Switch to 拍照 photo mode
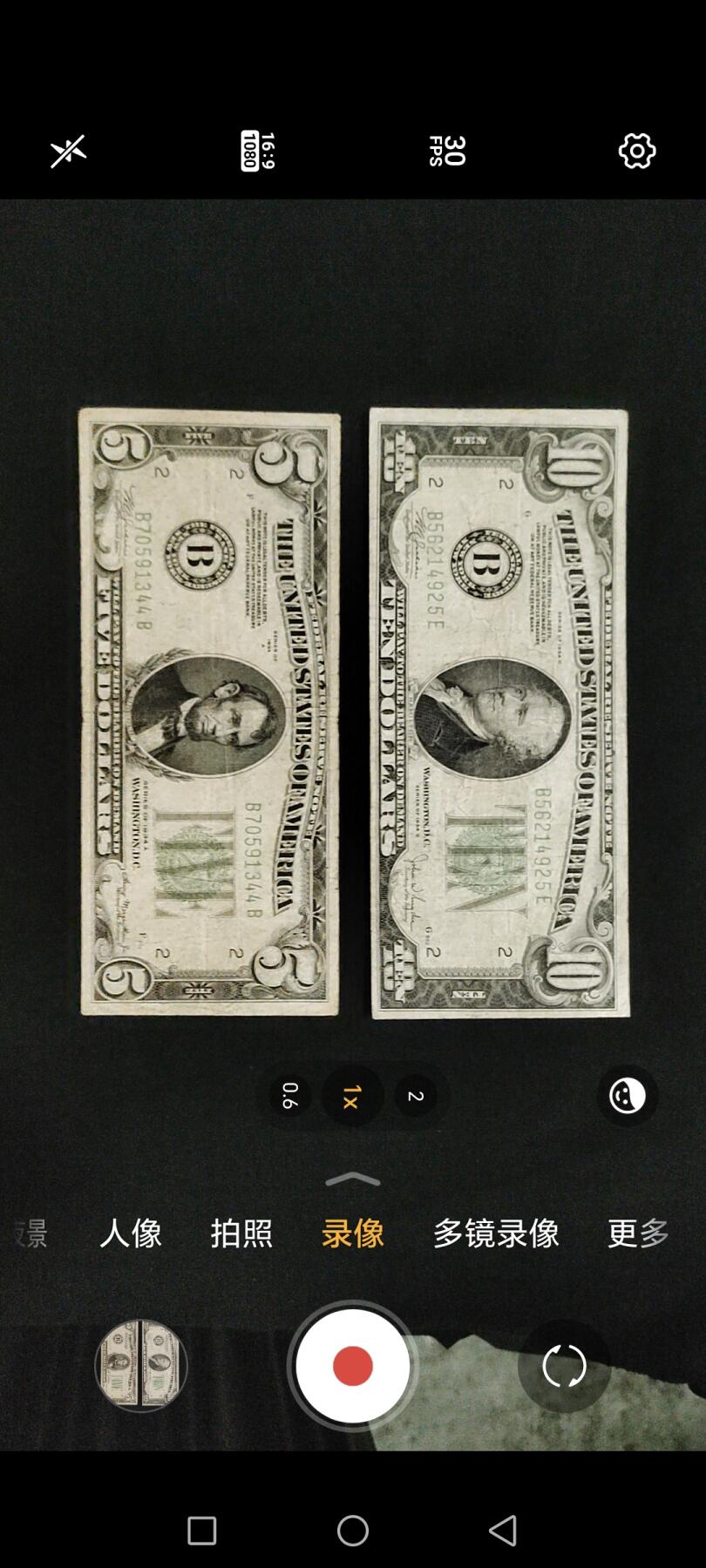This screenshot has height=1568, width=706. [x=241, y=1233]
